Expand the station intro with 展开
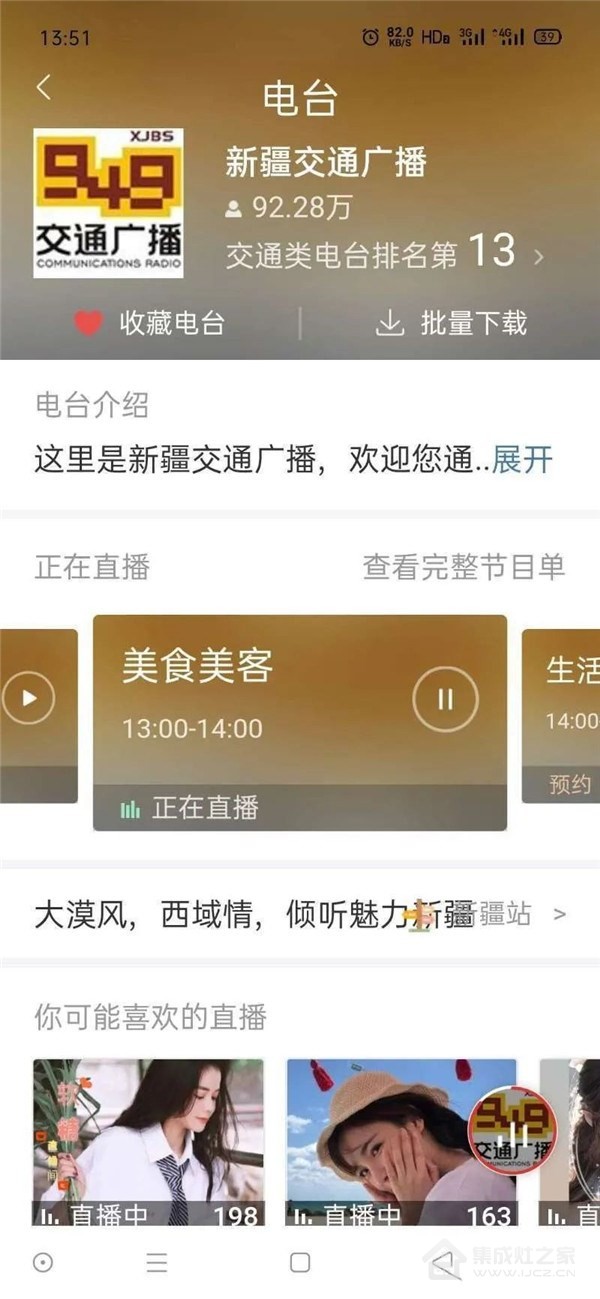This screenshot has height=1299, width=600. click(522, 459)
